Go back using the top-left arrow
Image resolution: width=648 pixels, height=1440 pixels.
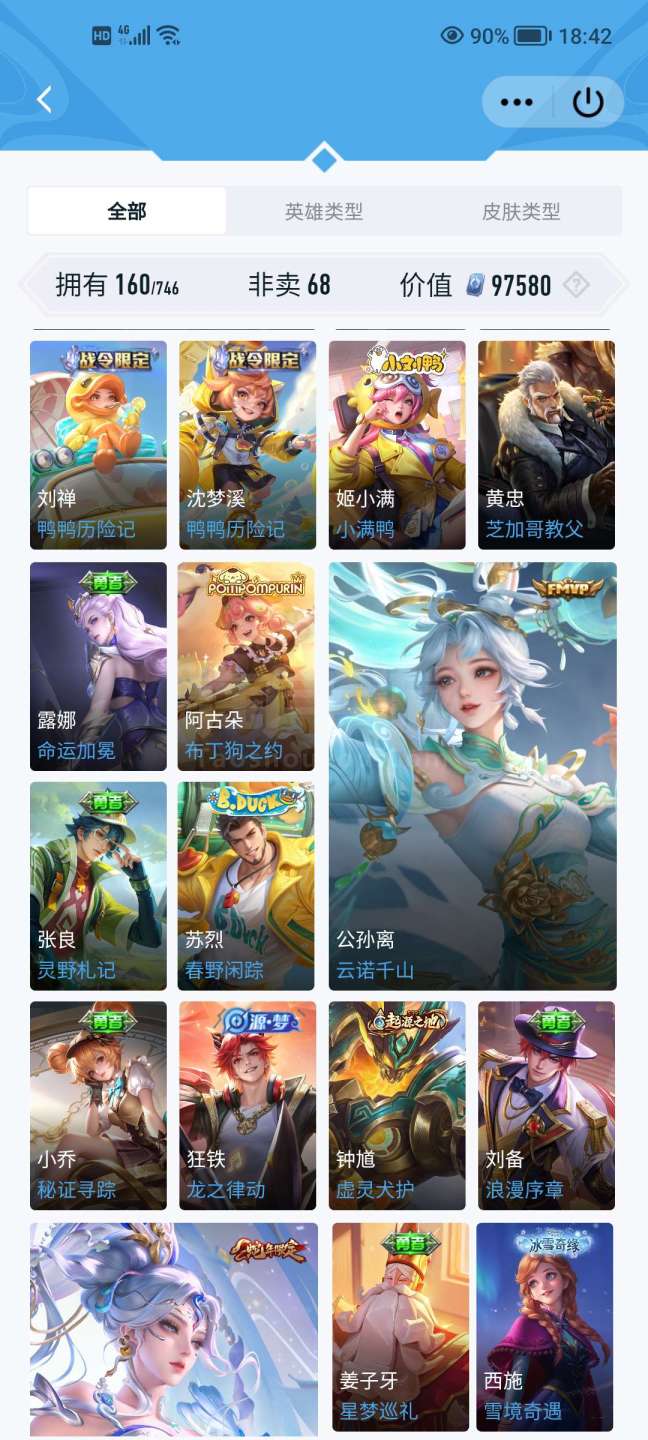click(x=44, y=100)
